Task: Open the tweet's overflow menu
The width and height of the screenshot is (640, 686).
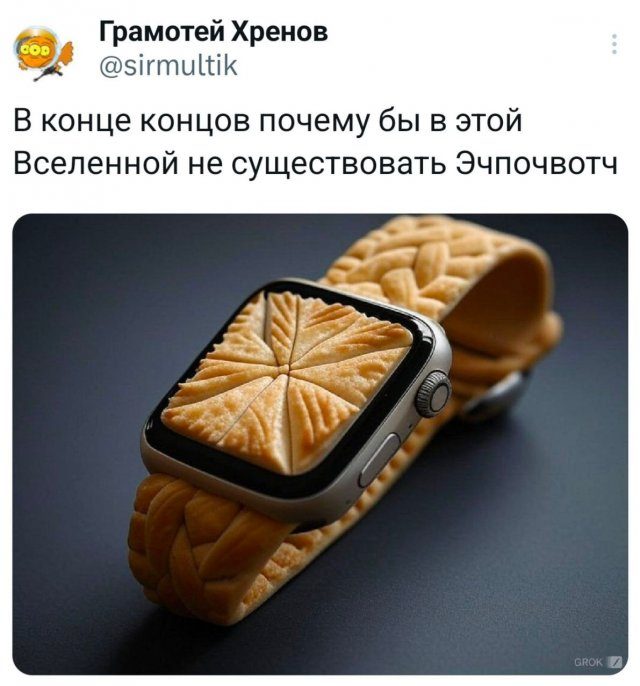Action: pos(613,45)
